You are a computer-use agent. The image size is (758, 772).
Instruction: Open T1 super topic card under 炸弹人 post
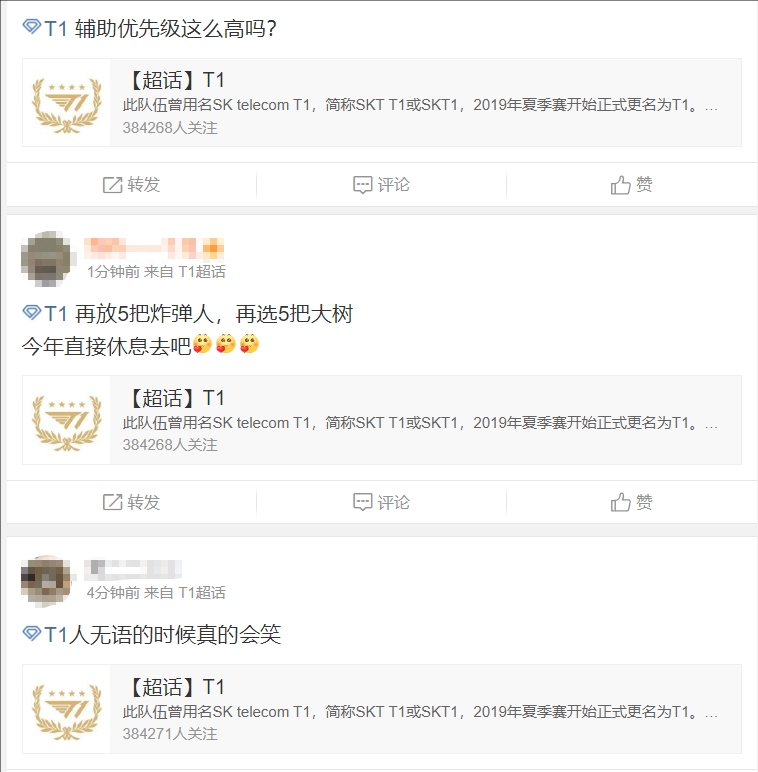click(381, 419)
